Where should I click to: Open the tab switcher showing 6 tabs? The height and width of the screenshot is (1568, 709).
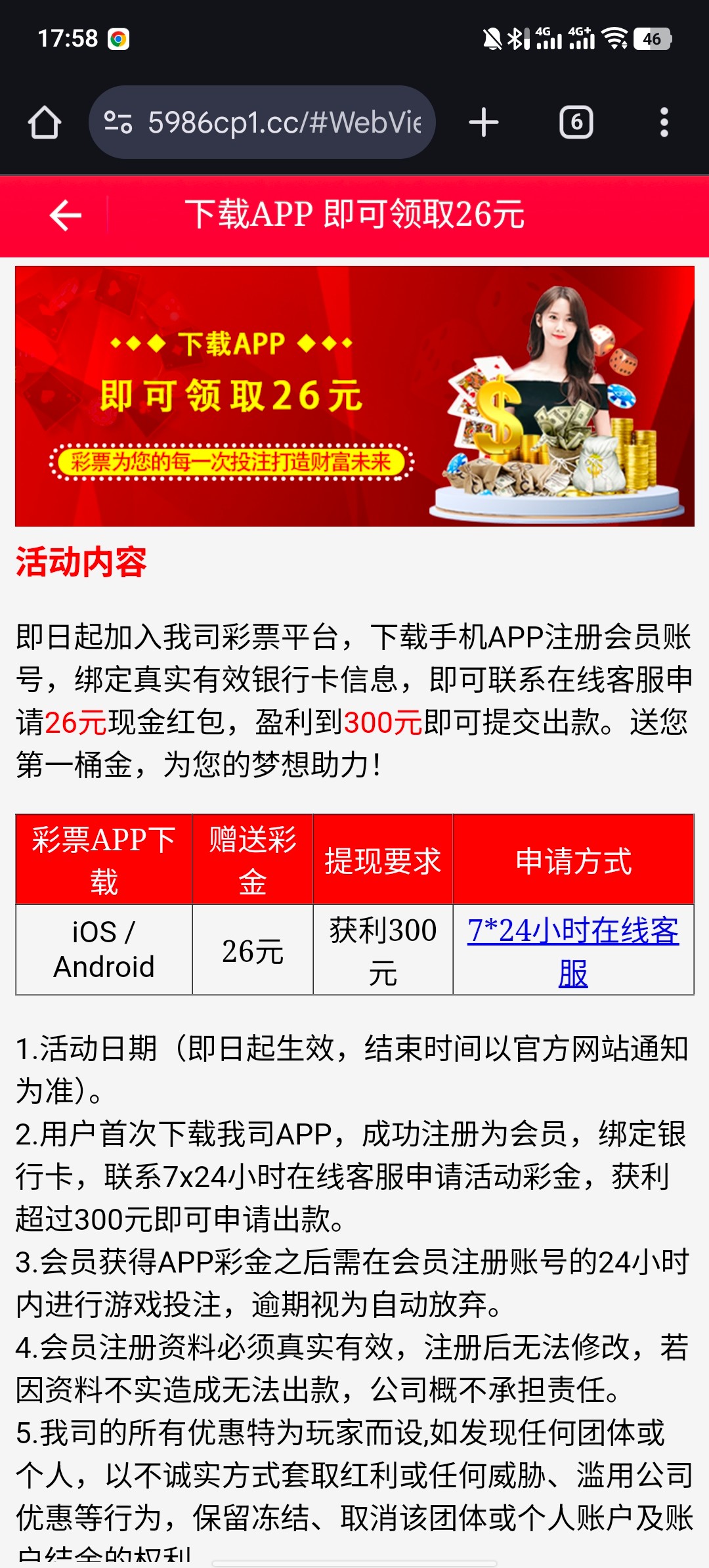click(576, 123)
